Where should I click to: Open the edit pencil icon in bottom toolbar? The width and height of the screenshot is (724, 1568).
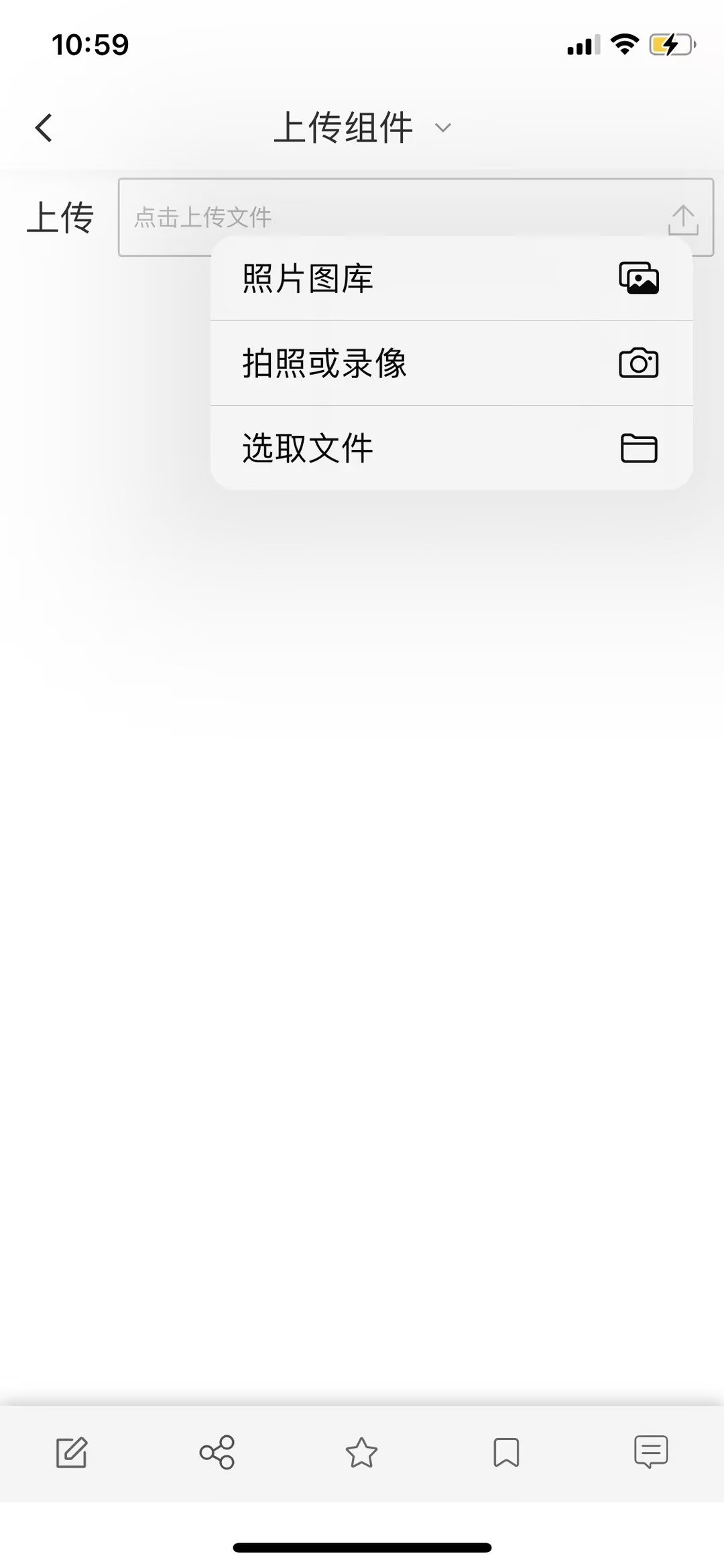72,1453
